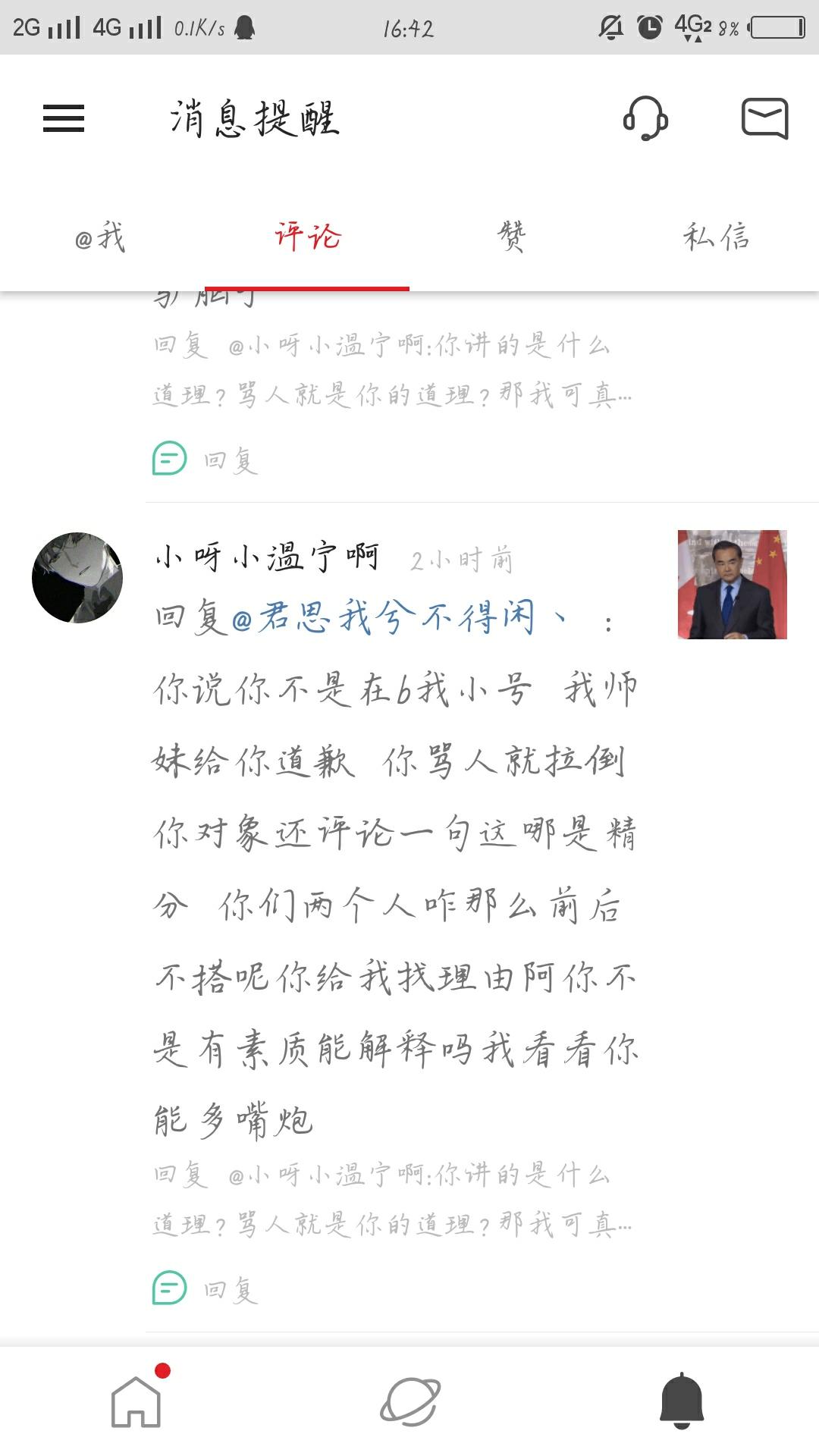Viewport: 819px width, 1456px height.
Task: Open mentioned user @君思我兮不得闲
Action: (x=399, y=617)
